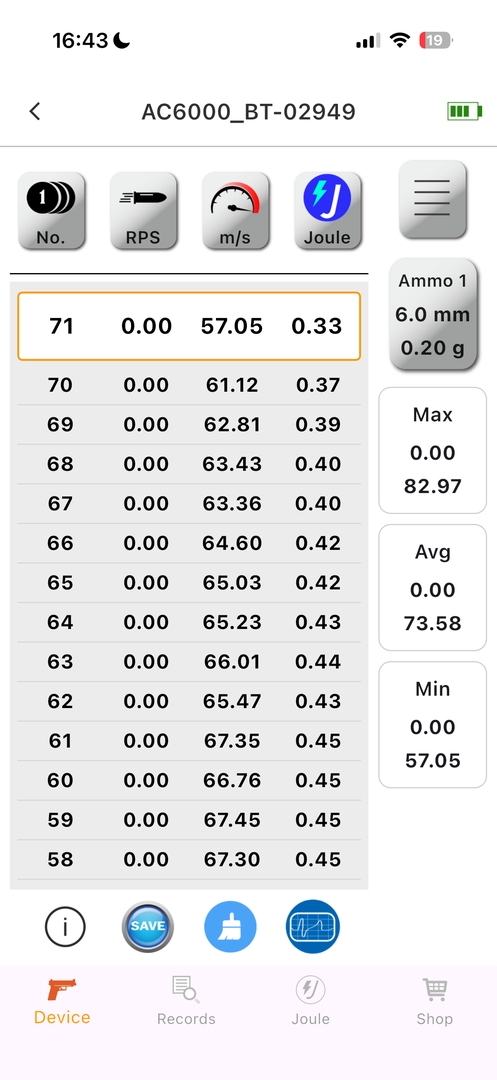Go back using the top-left arrow

coord(34,112)
